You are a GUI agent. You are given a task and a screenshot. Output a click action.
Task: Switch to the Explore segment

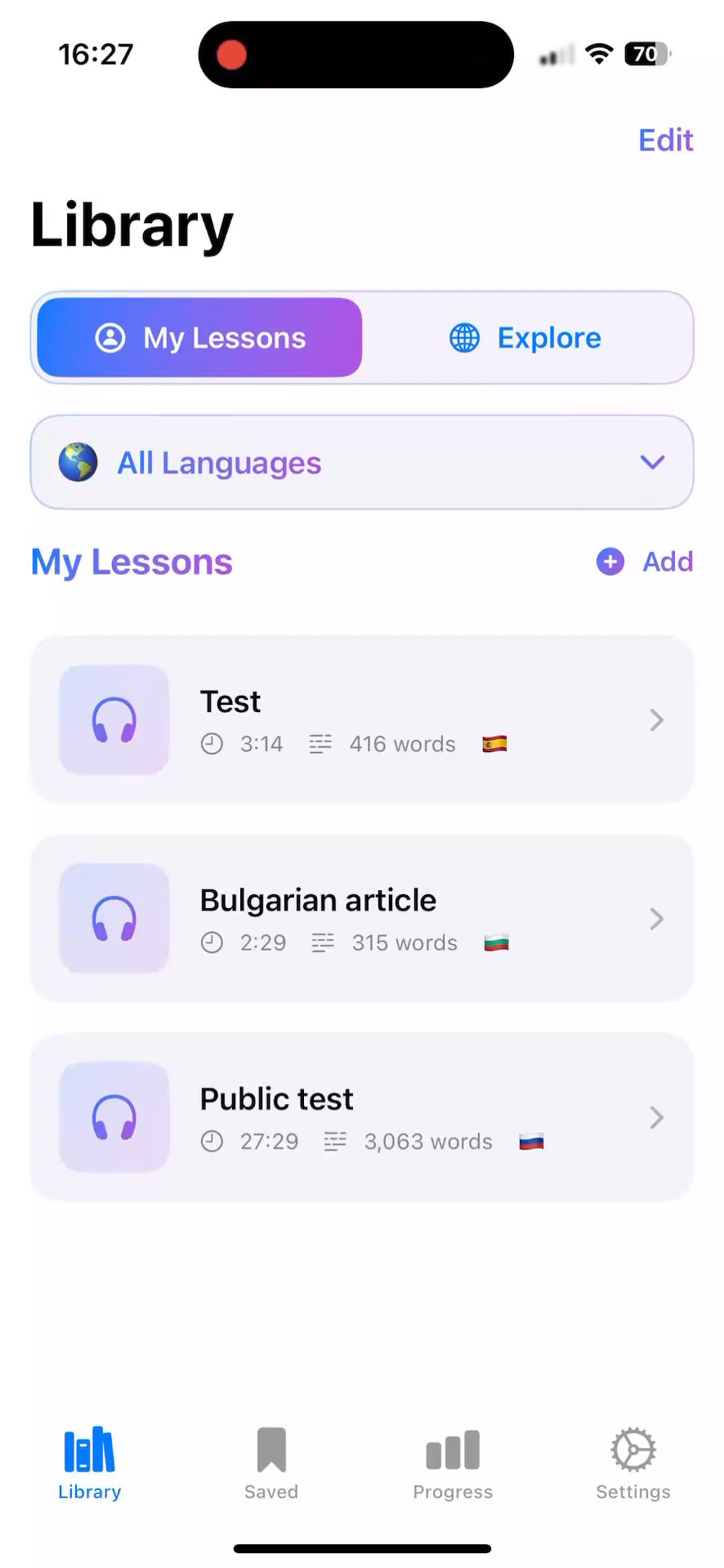click(x=526, y=337)
